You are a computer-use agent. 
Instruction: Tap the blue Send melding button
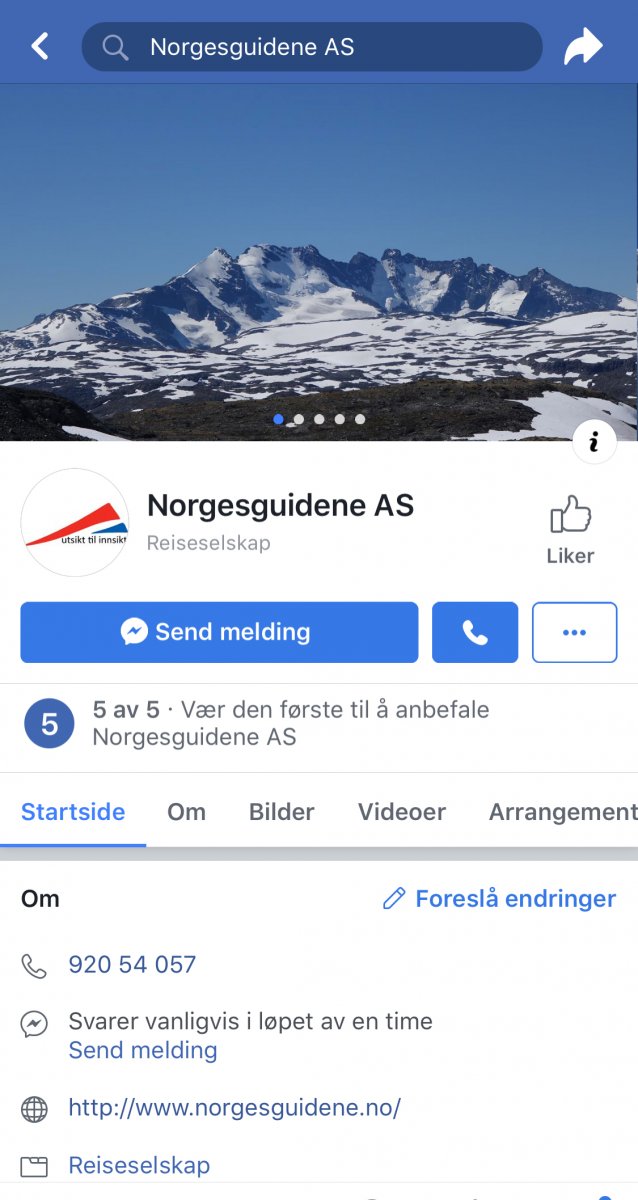(219, 632)
